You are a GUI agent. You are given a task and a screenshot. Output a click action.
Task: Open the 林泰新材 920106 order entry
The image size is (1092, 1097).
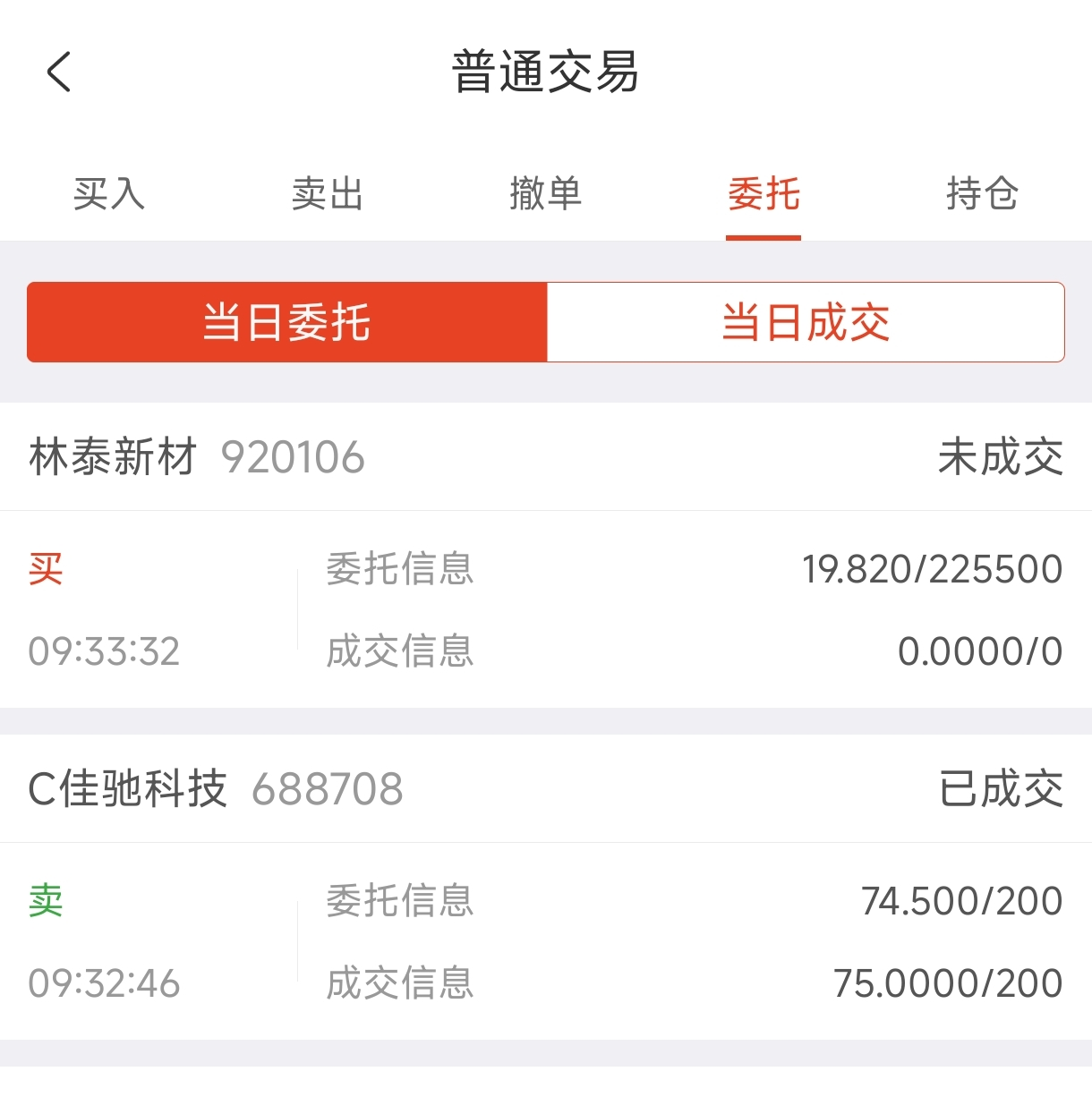pyautogui.click(x=545, y=555)
